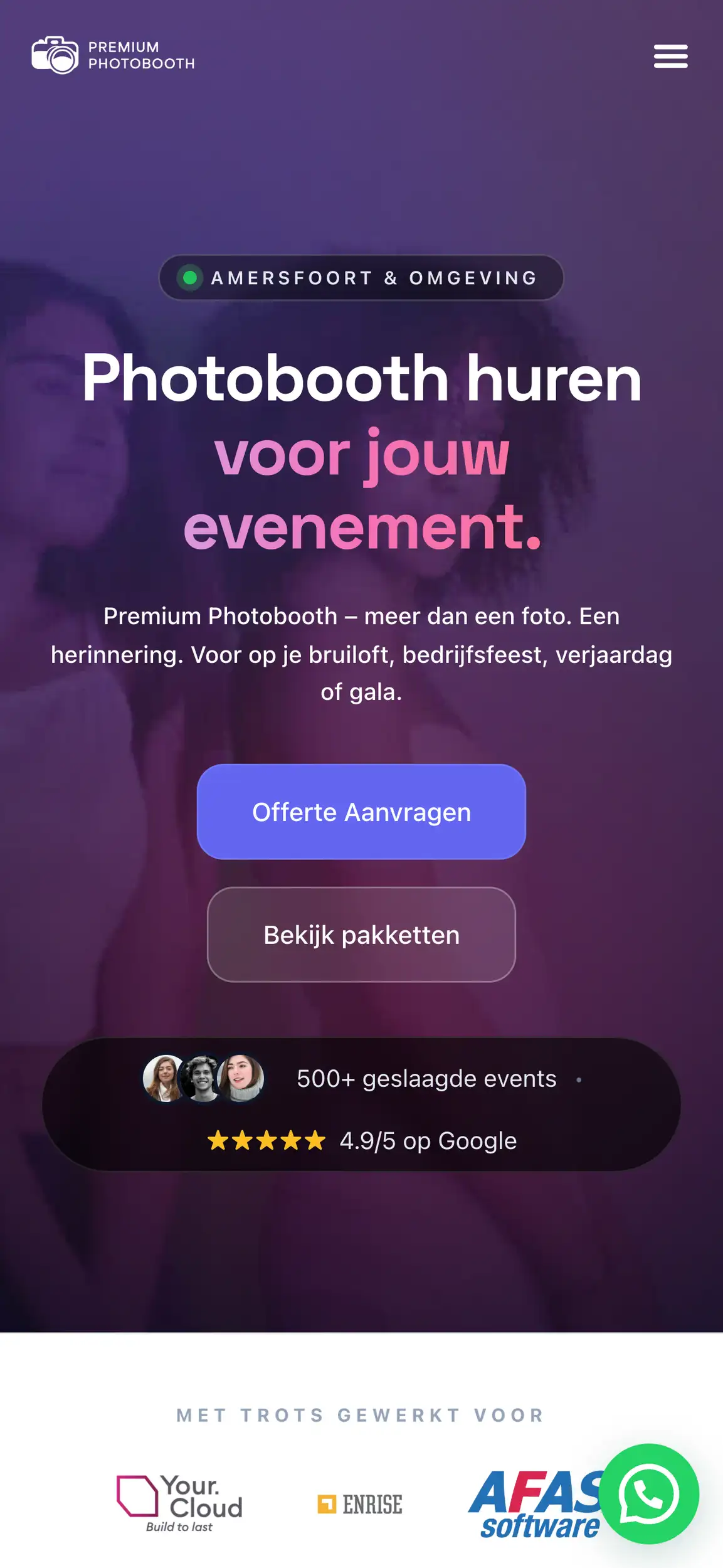Click the Your.Cloud partner logo
723x1568 pixels.
(x=179, y=1502)
